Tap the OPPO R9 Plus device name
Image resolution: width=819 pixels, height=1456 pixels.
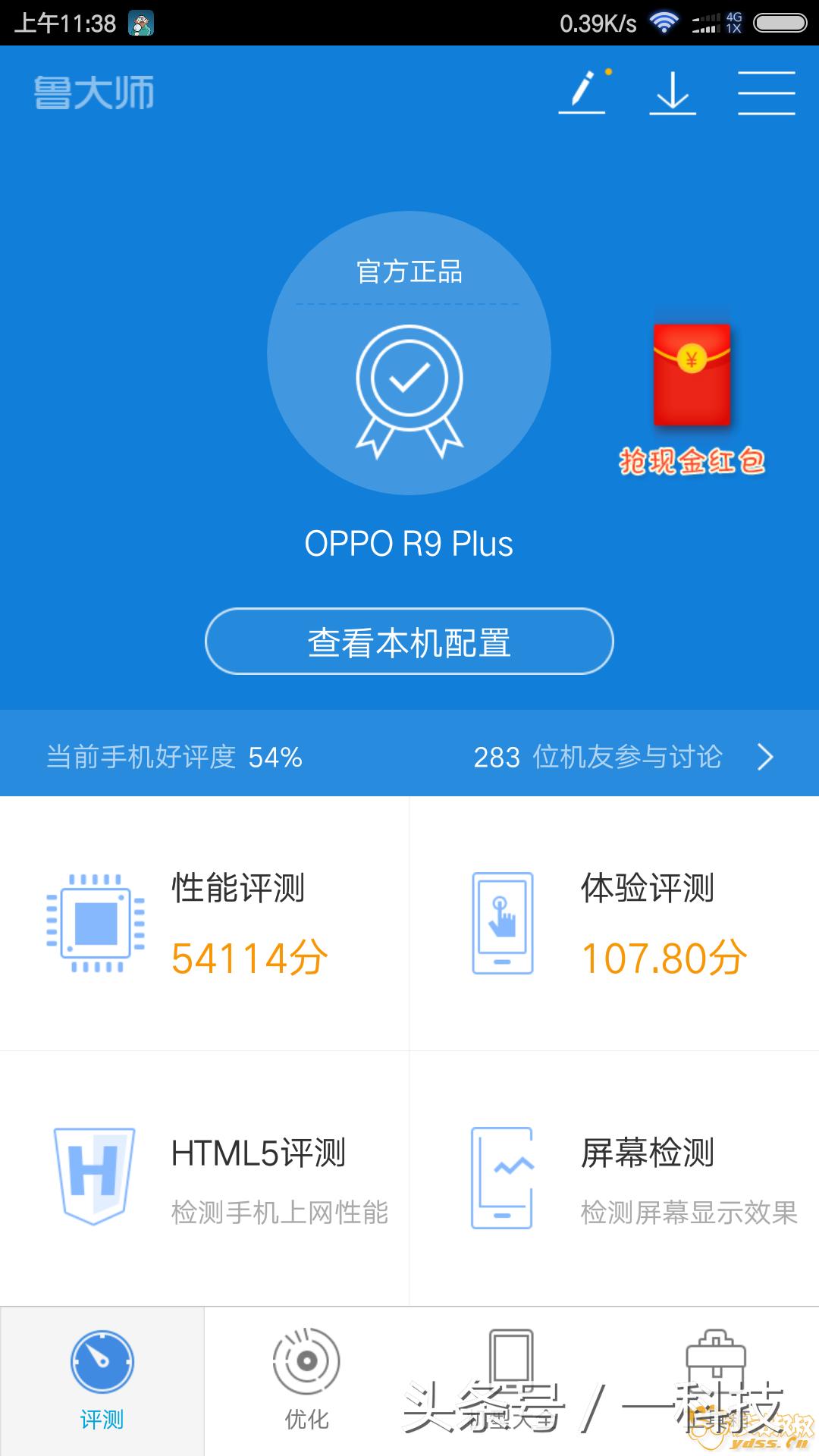pos(409,544)
